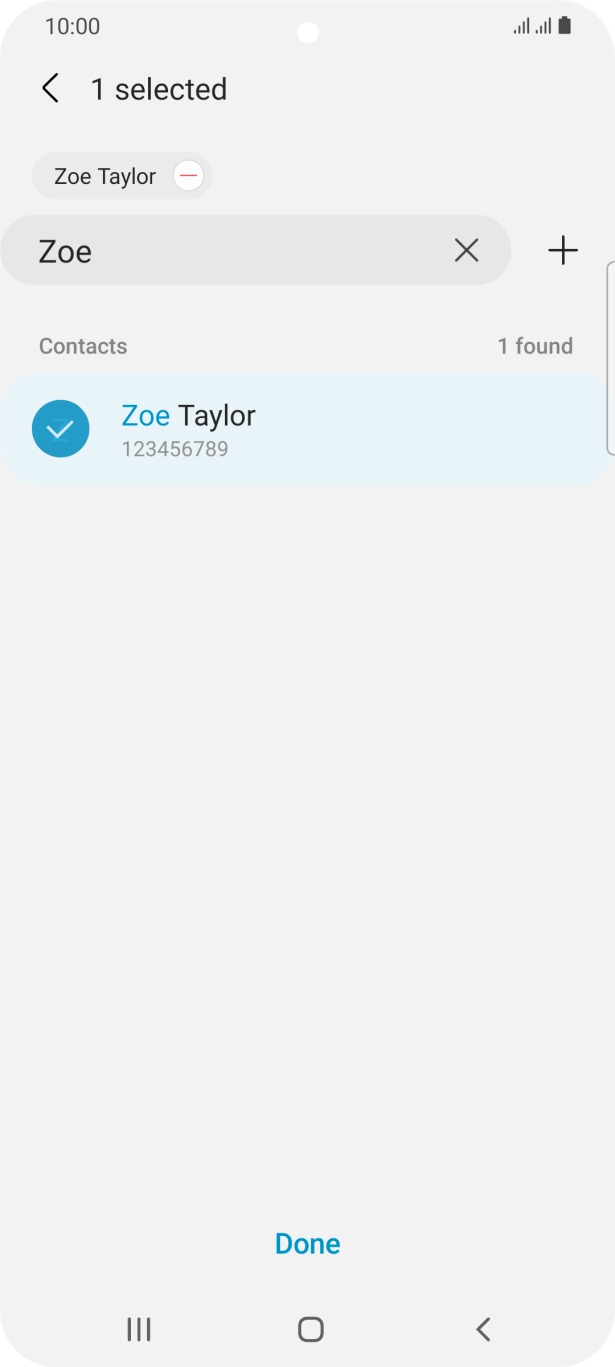Go back using the top-left arrow
Viewport: 615px width, 1367px height.
[50, 89]
